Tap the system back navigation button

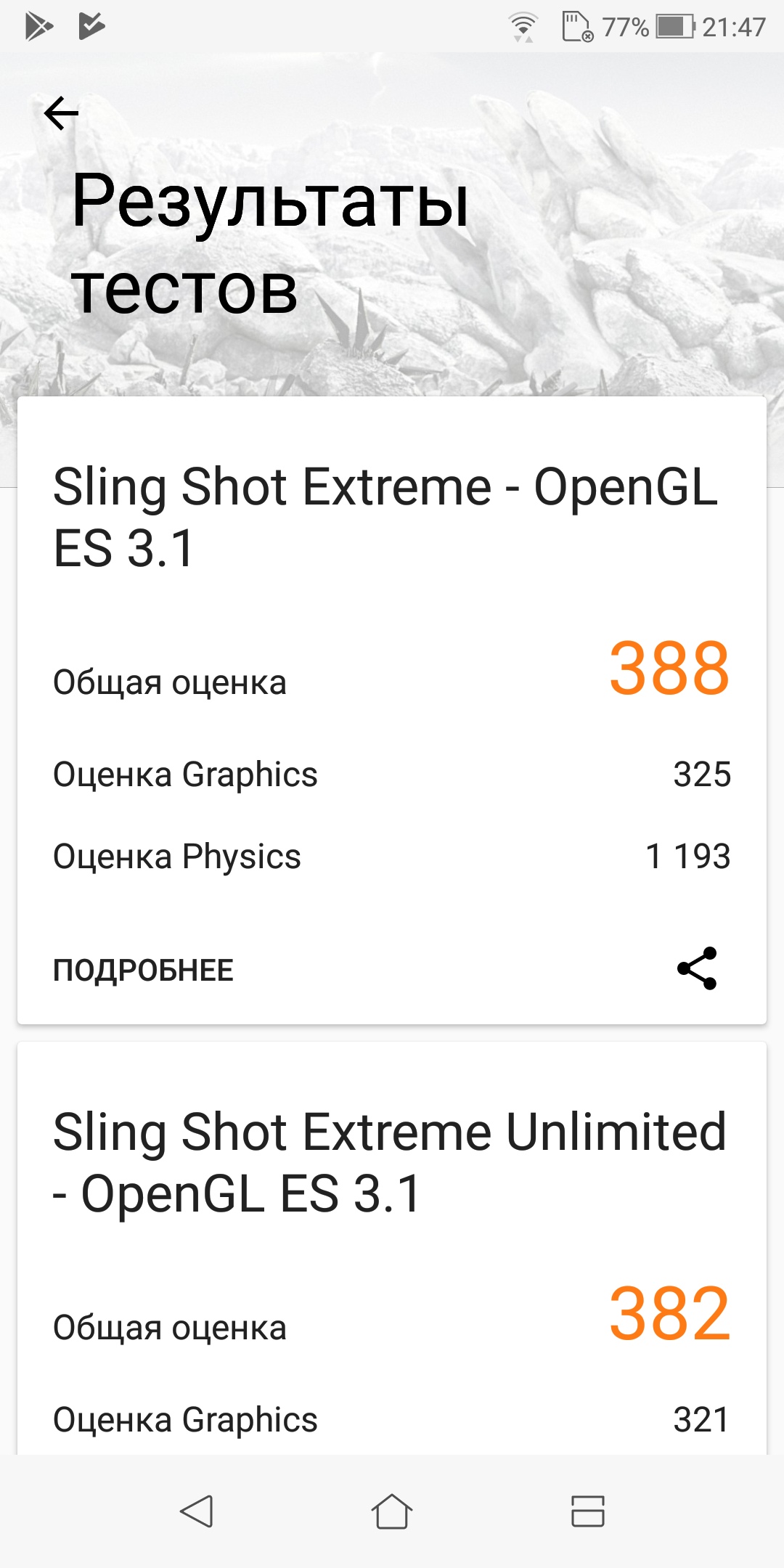[x=196, y=1511]
